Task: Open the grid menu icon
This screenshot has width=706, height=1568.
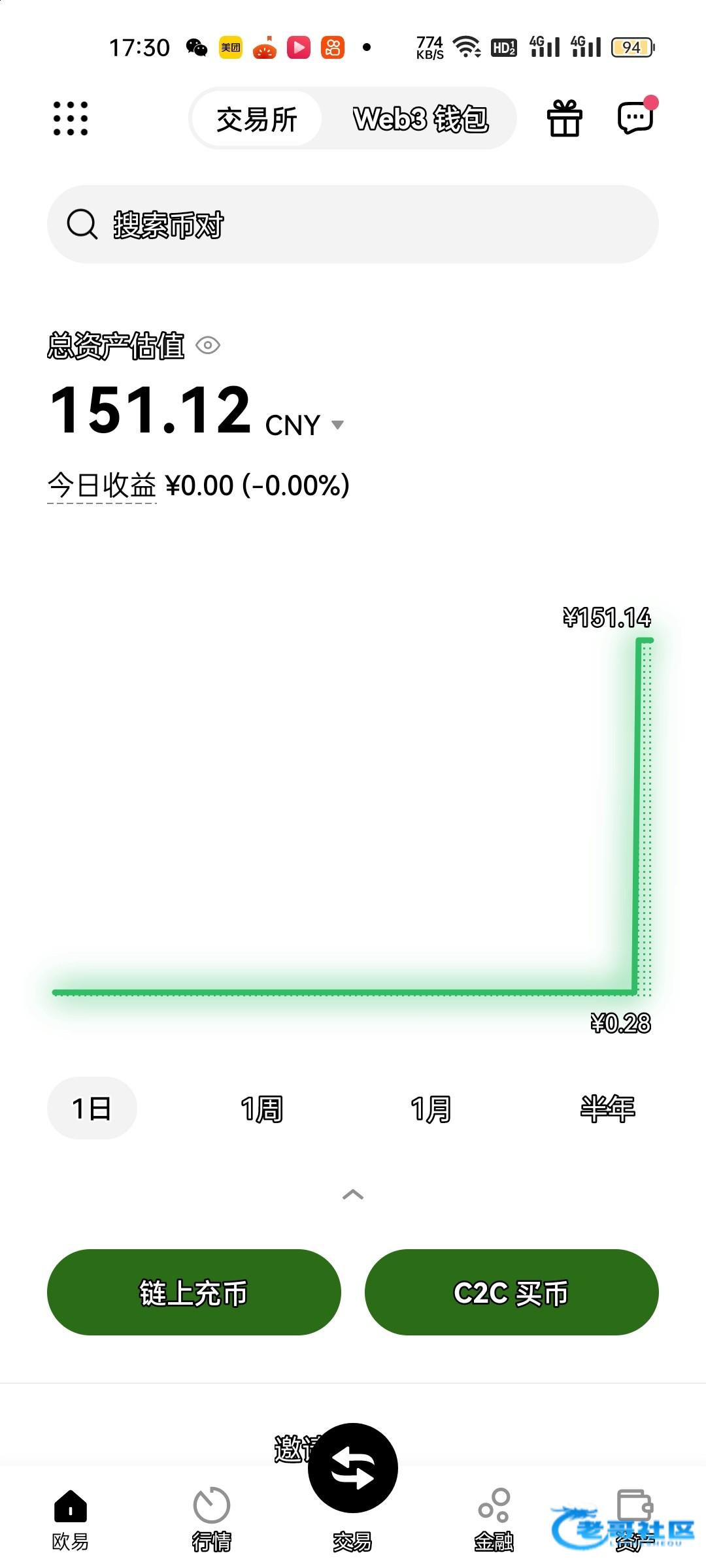Action: [71, 119]
